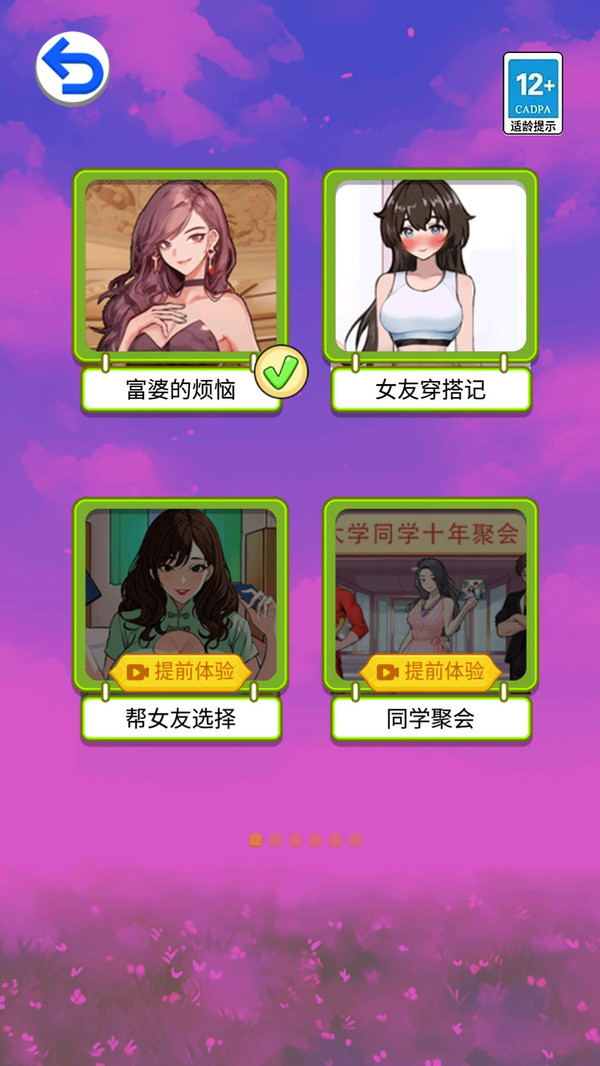The height and width of the screenshot is (1066, 600).
Task: Jump to the last page indicator dot
Action: click(x=355, y=840)
